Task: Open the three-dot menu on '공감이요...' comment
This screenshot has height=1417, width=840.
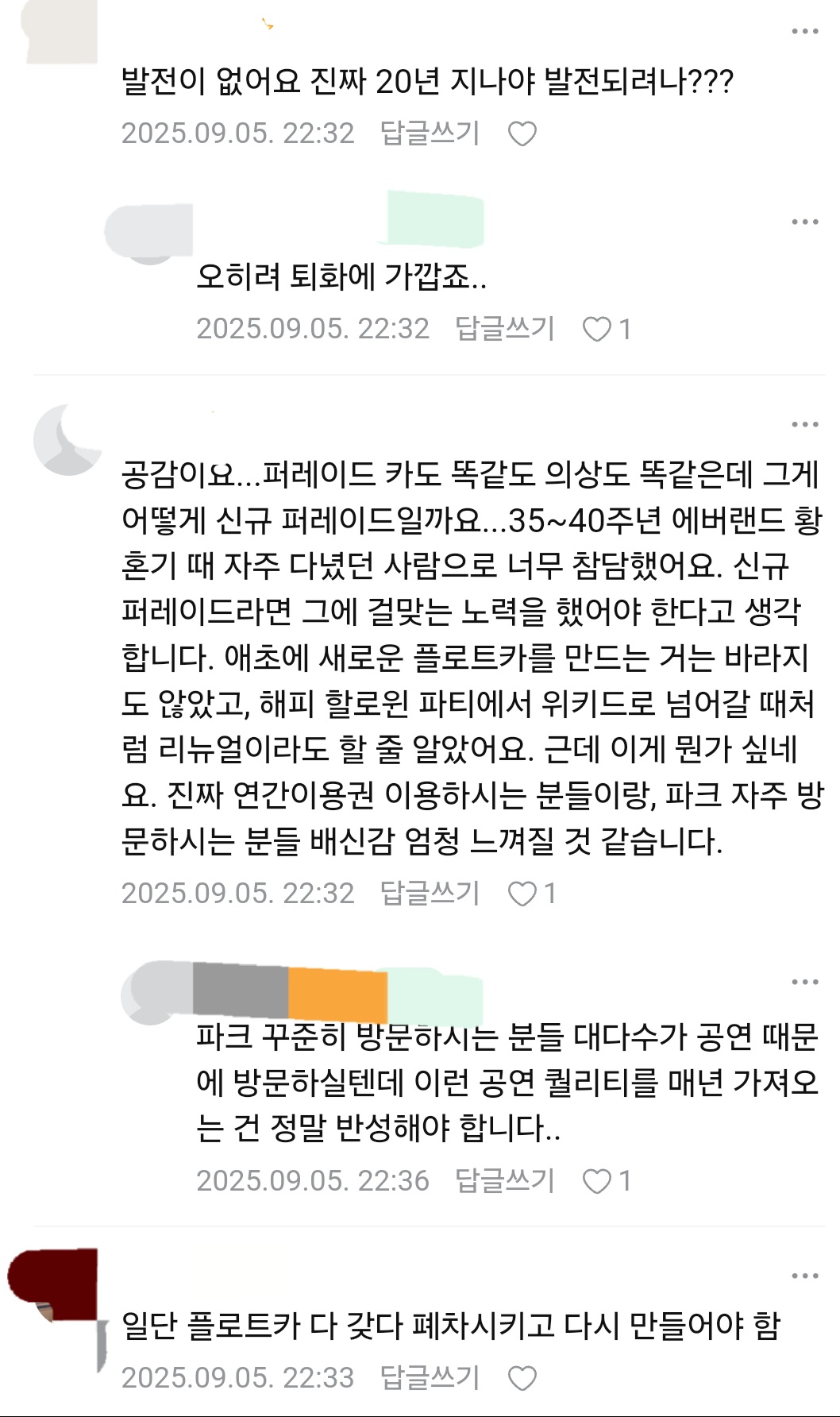Action: [804, 425]
